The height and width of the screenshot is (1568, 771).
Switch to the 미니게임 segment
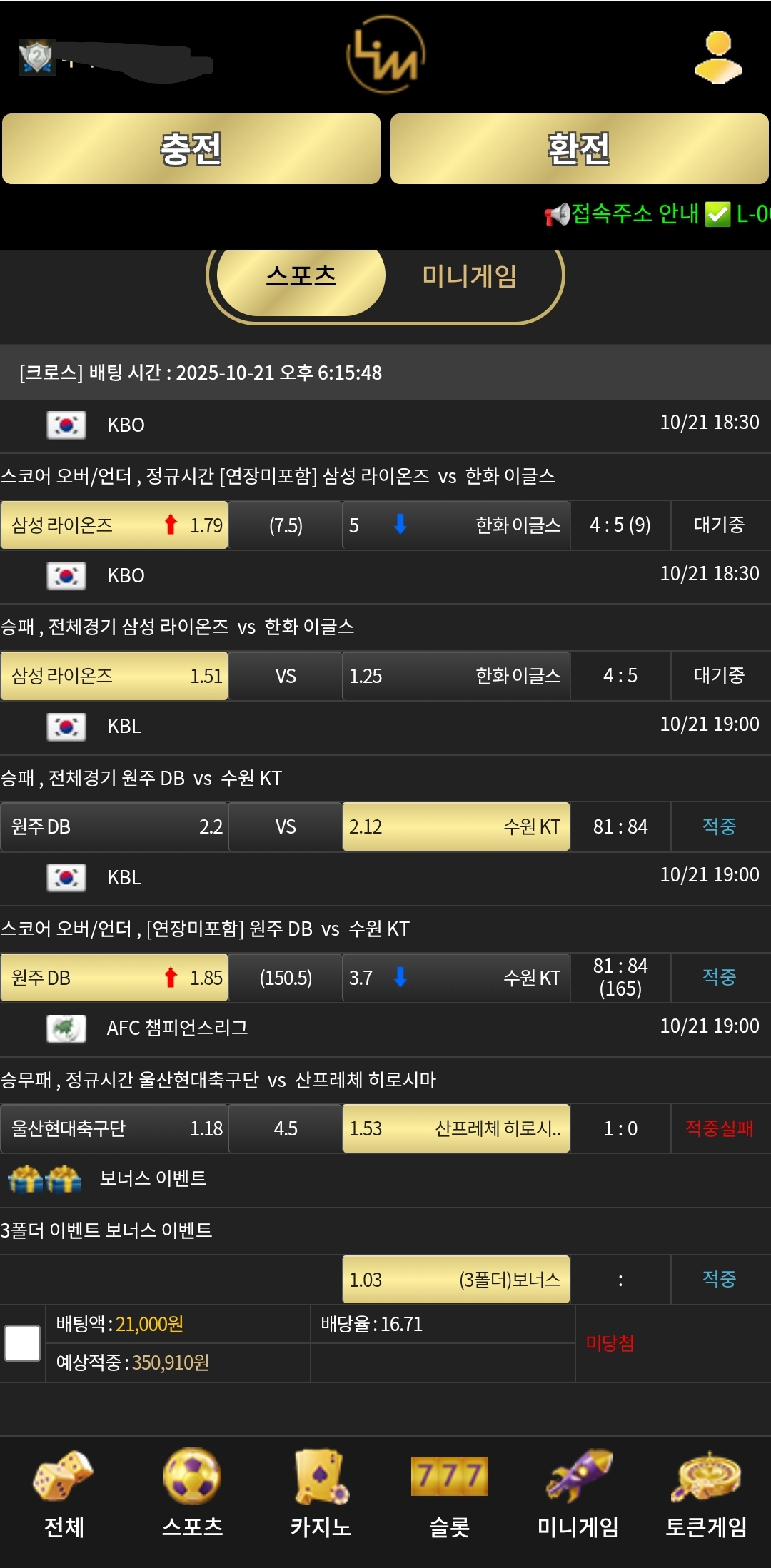469,276
